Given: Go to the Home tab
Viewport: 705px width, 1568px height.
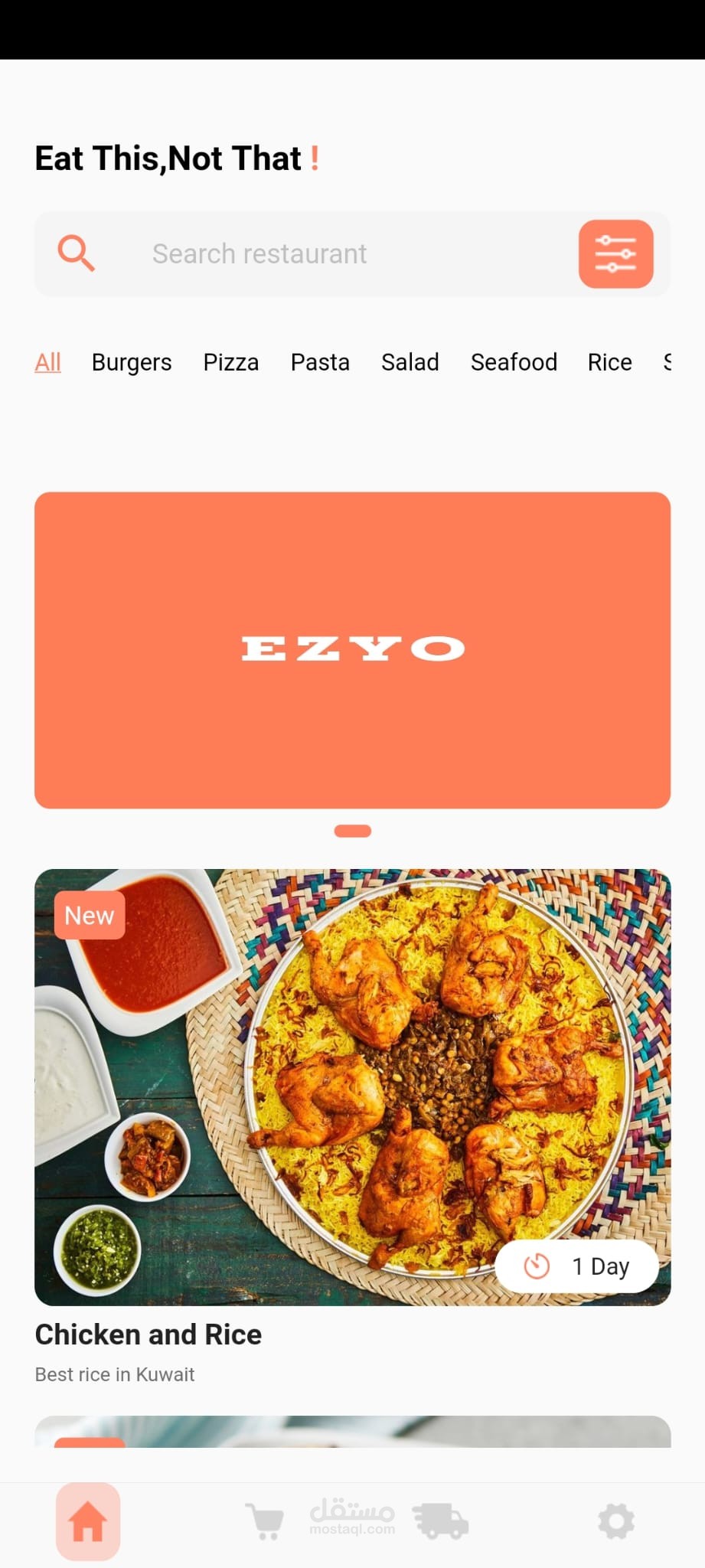Looking at the screenshot, I should (88, 1521).
